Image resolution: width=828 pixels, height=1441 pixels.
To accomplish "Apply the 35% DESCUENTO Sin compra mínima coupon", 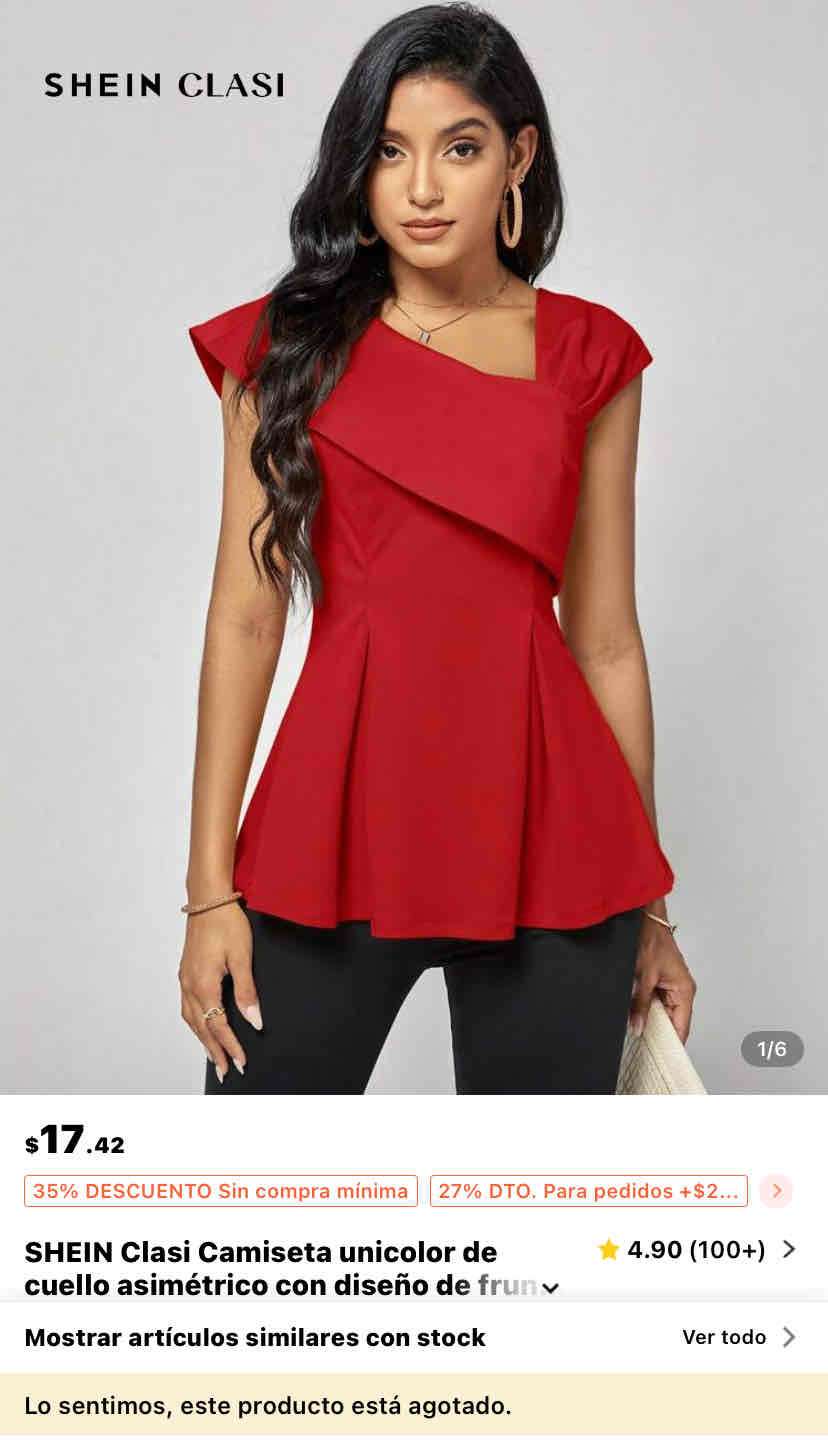I will tap(221, 1190).
